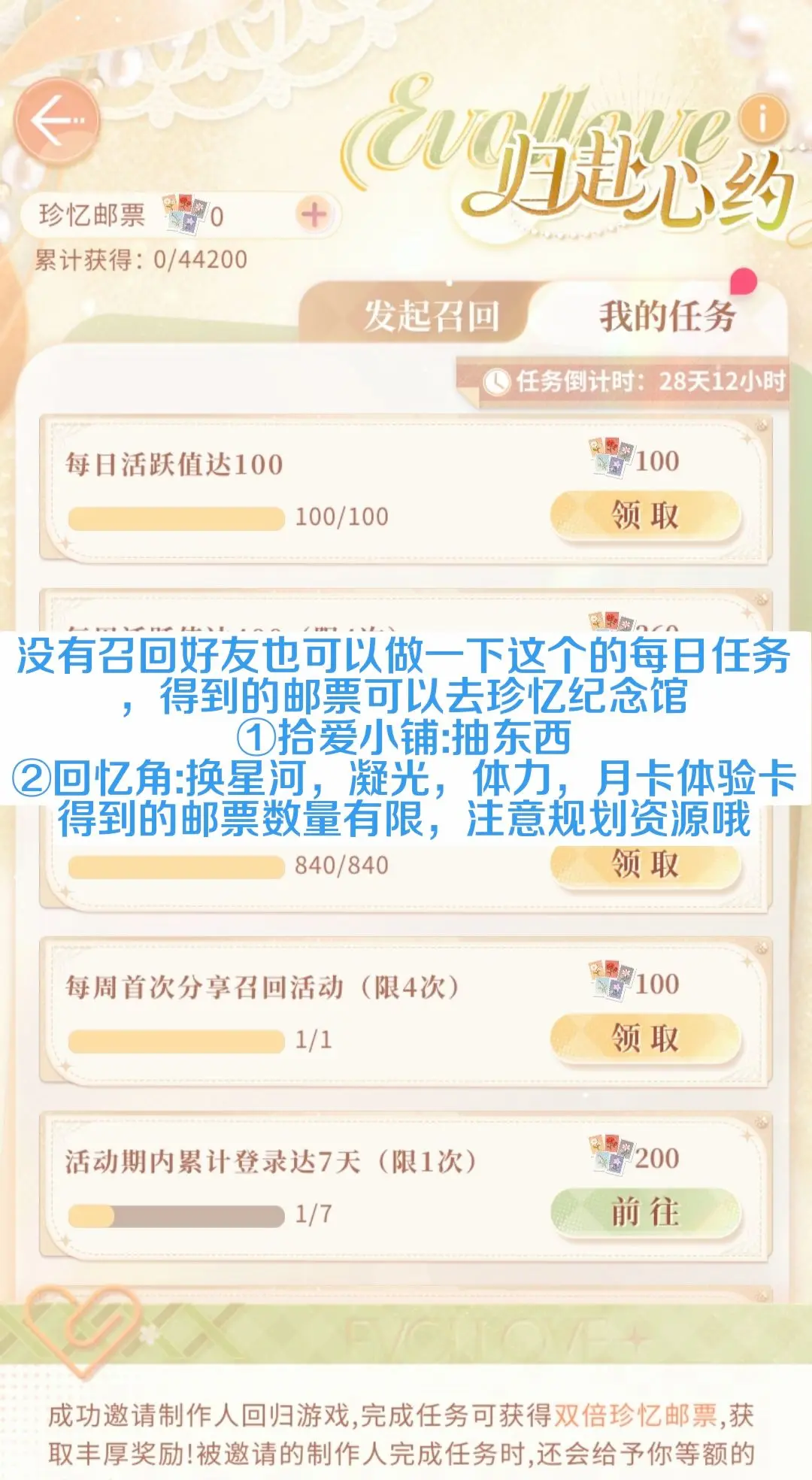Switch to the 发起召回 tab
The height and width of the screenshot is (1480, 812).
(432, 316)
